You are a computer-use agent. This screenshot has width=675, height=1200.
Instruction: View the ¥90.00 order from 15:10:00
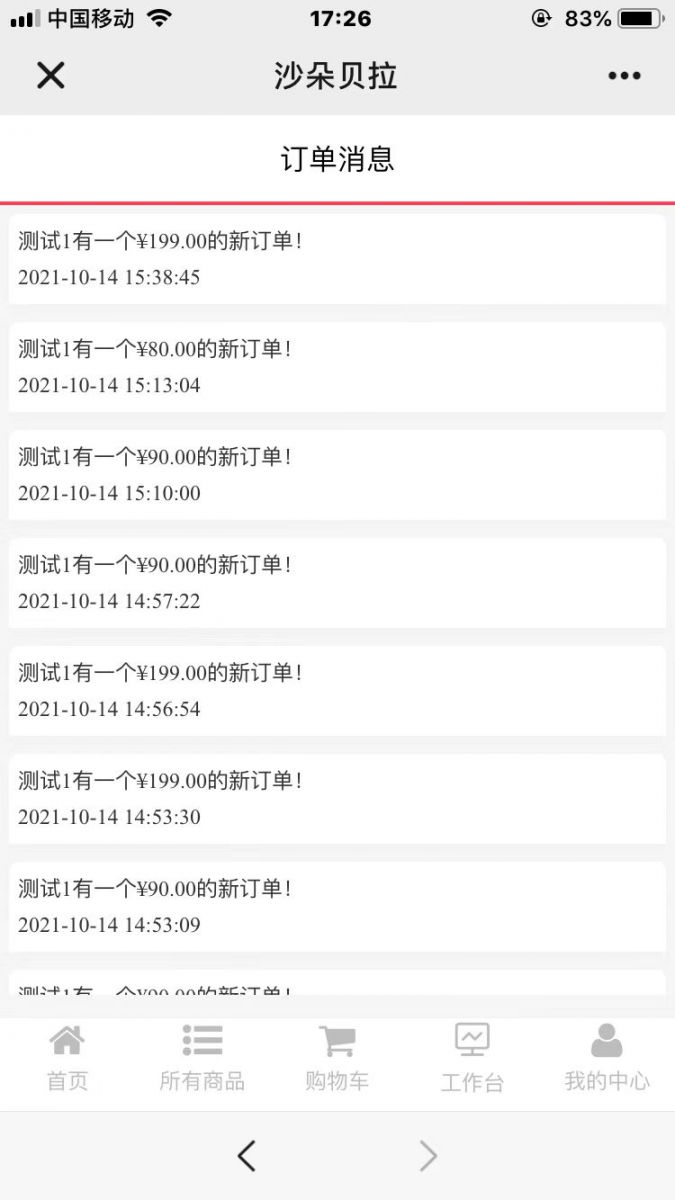tap(337, 475)
